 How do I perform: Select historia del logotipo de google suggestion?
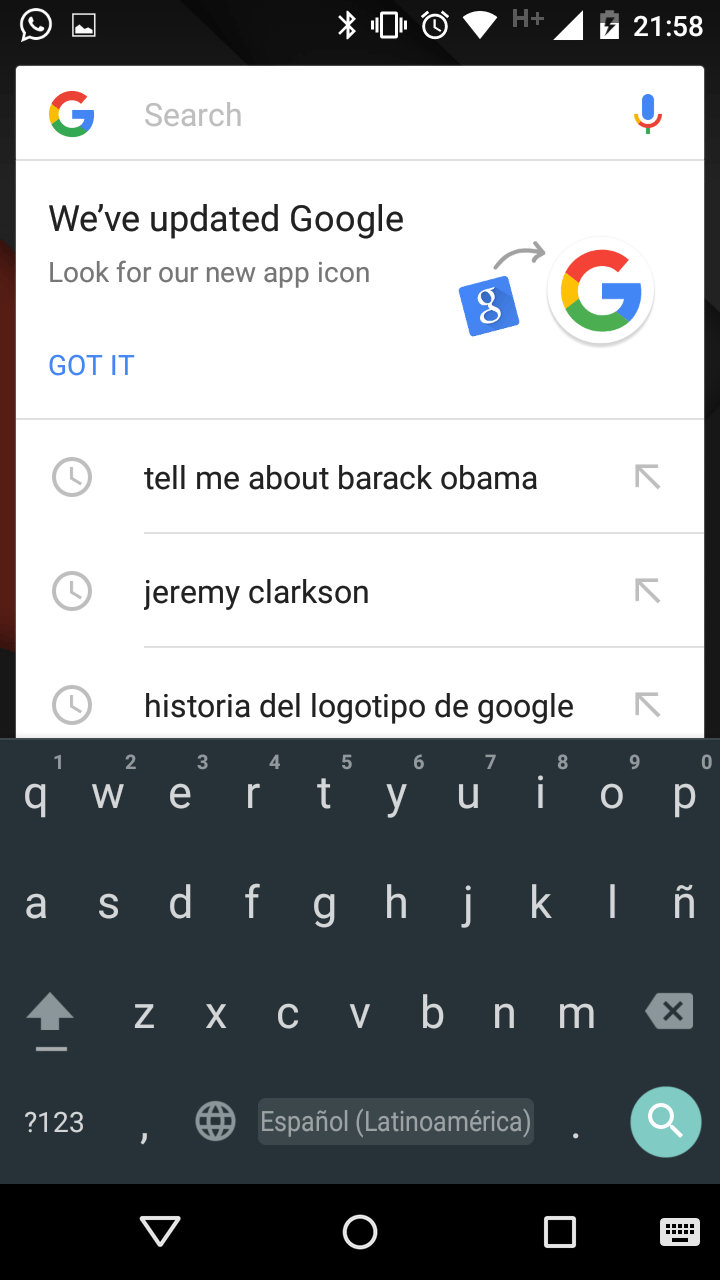pyautogui.click(x=358, y=706)
